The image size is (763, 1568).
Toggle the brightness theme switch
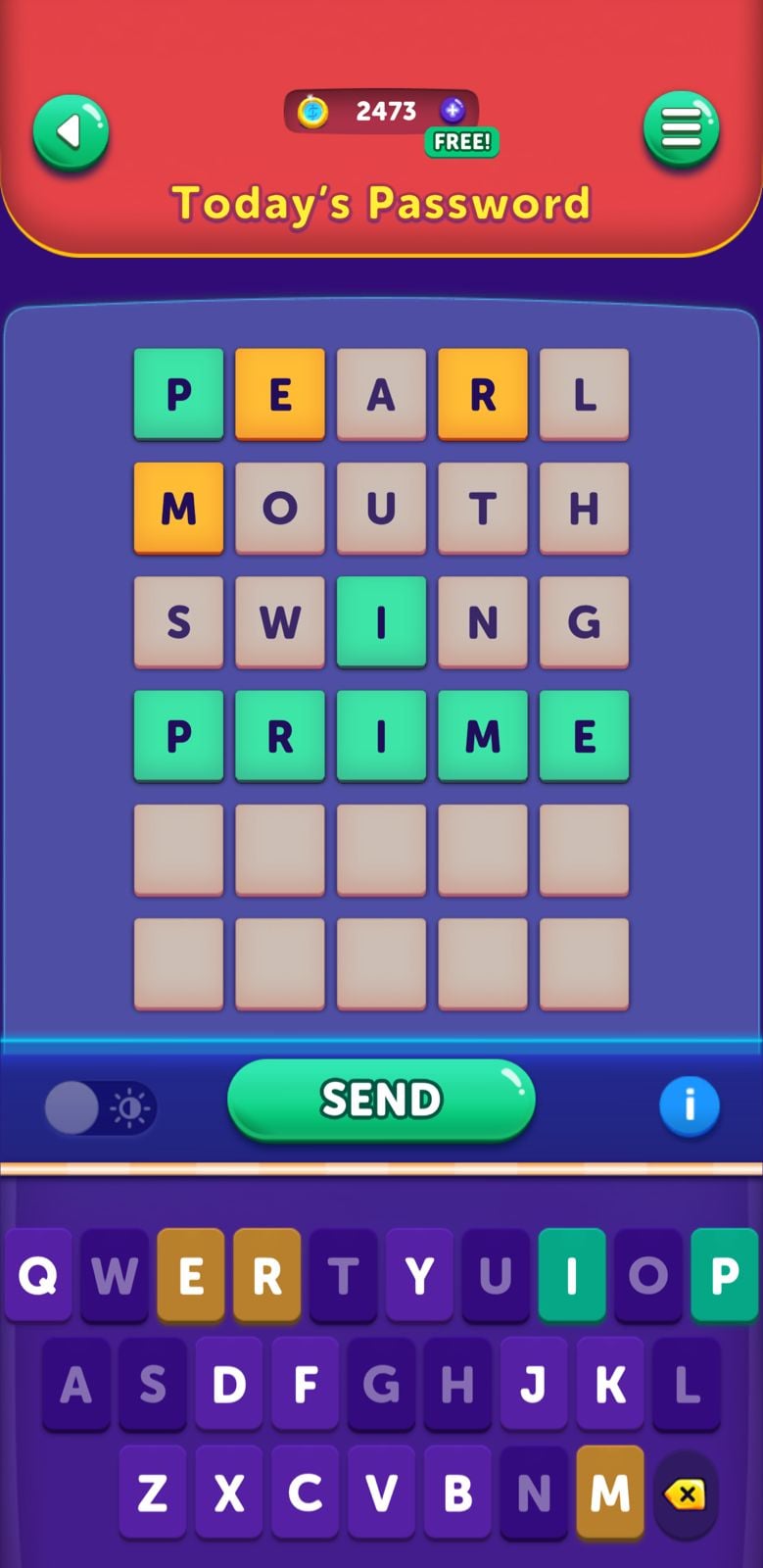click(x=100, y=1108)
